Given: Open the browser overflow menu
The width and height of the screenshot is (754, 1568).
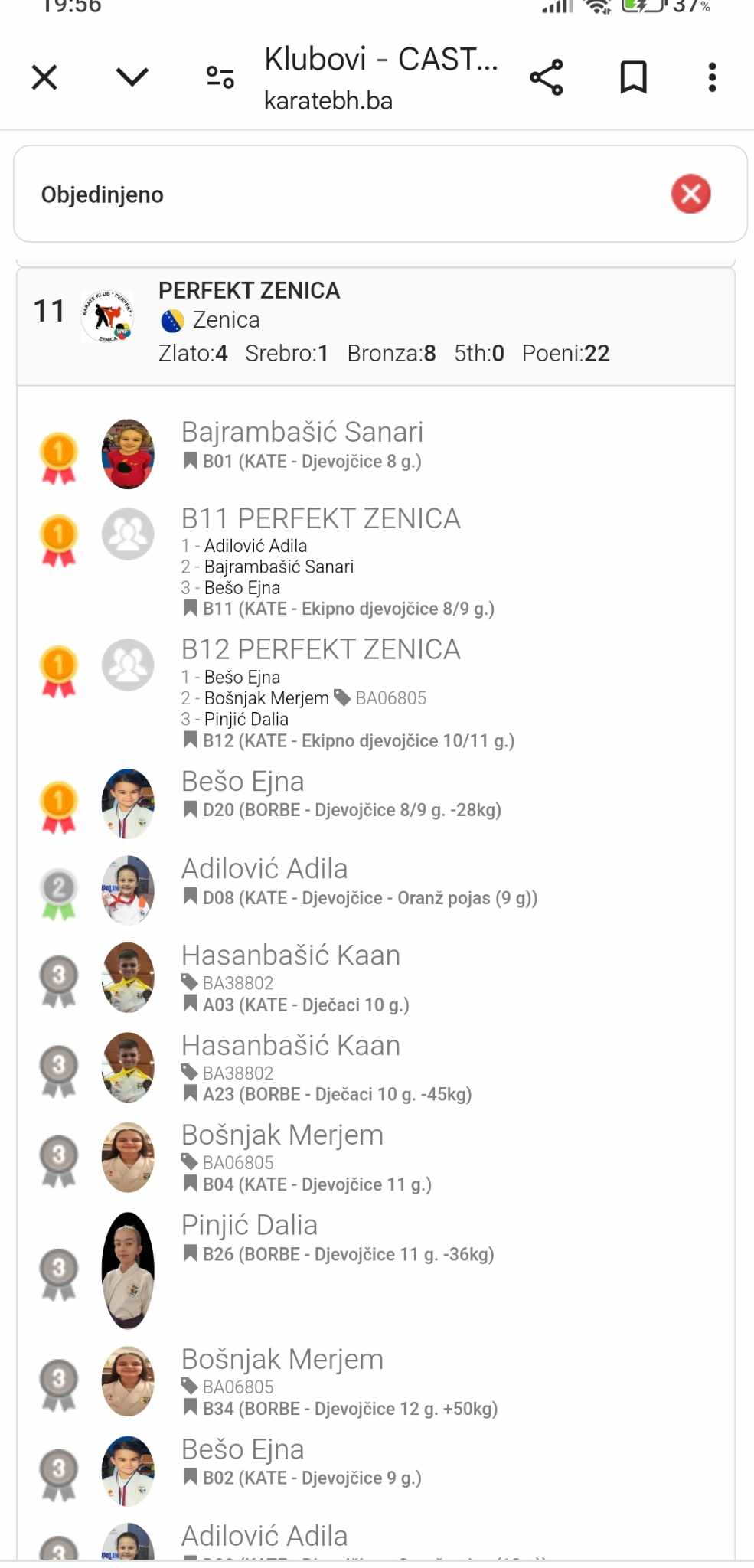Looking at the screenshot, I should 712,77.
